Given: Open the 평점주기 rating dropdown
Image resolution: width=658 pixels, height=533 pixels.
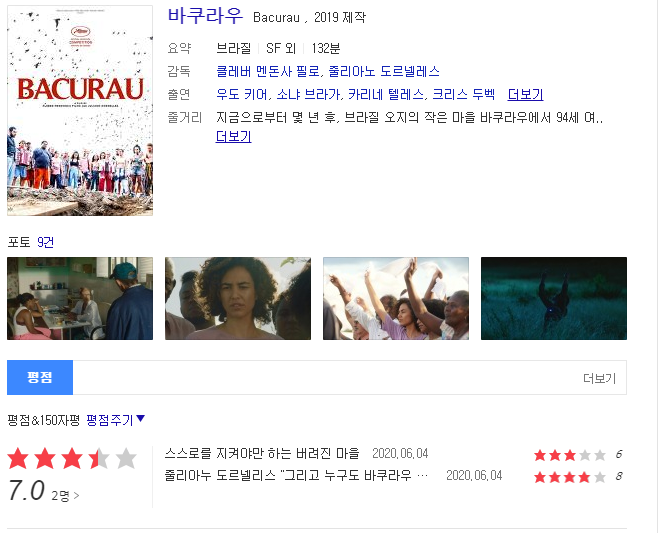Looking at the screenshot, I should click(115, 420).
